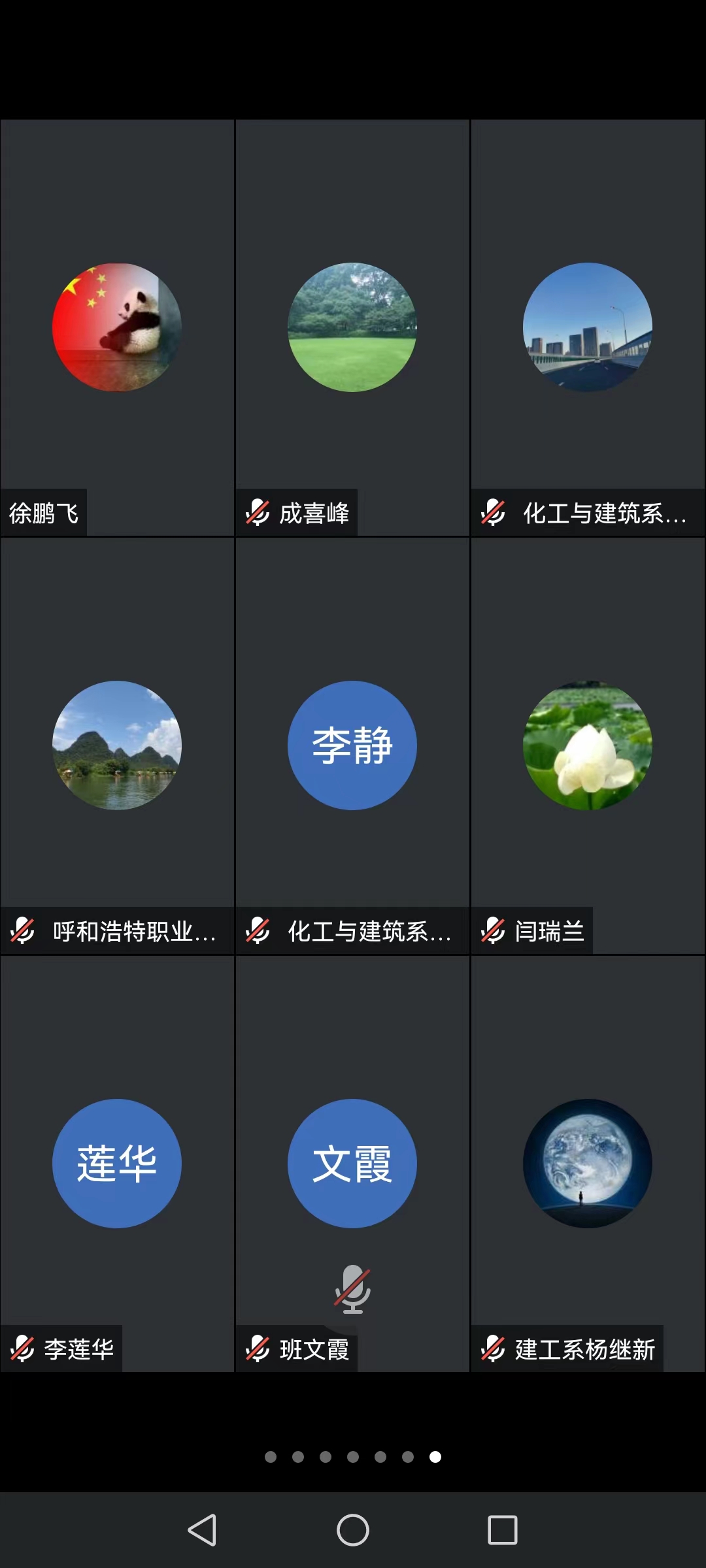This screenshot has width=706, height=1568.
Task: Open the city skyline avatar tile
Action: tap(588, 327)
